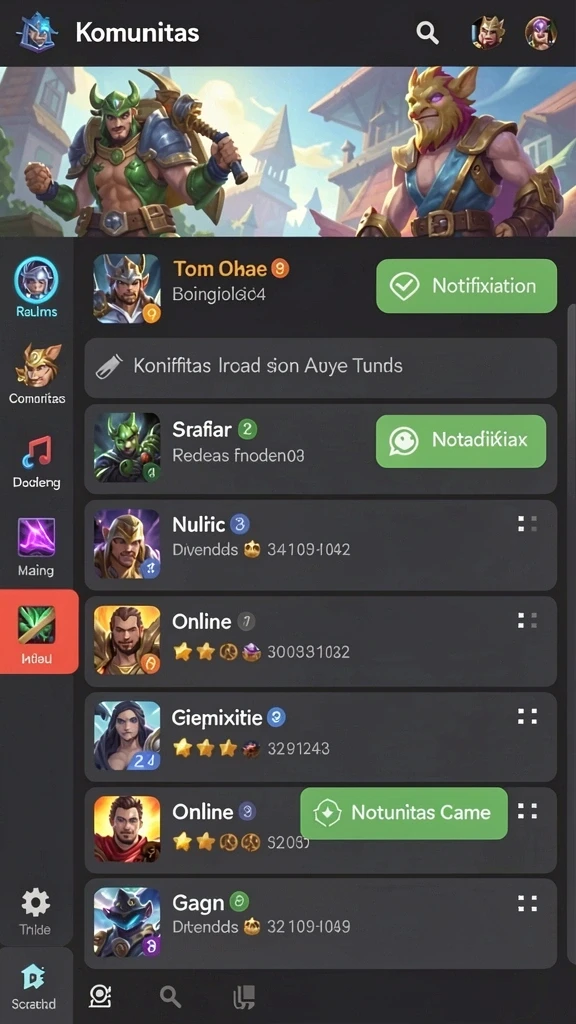Switch to Comoritas in the sidebar
Screen dimensions: 576x1024
point(37,374)
